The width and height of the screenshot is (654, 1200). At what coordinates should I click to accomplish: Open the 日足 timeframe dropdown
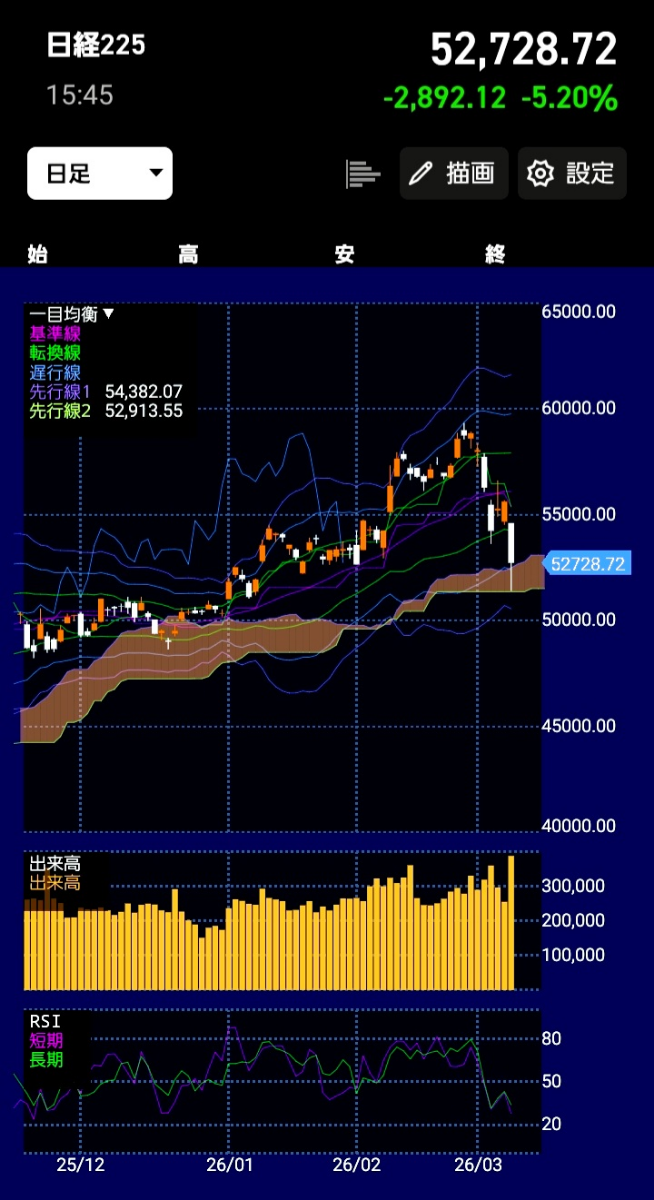tap(100, 173)
